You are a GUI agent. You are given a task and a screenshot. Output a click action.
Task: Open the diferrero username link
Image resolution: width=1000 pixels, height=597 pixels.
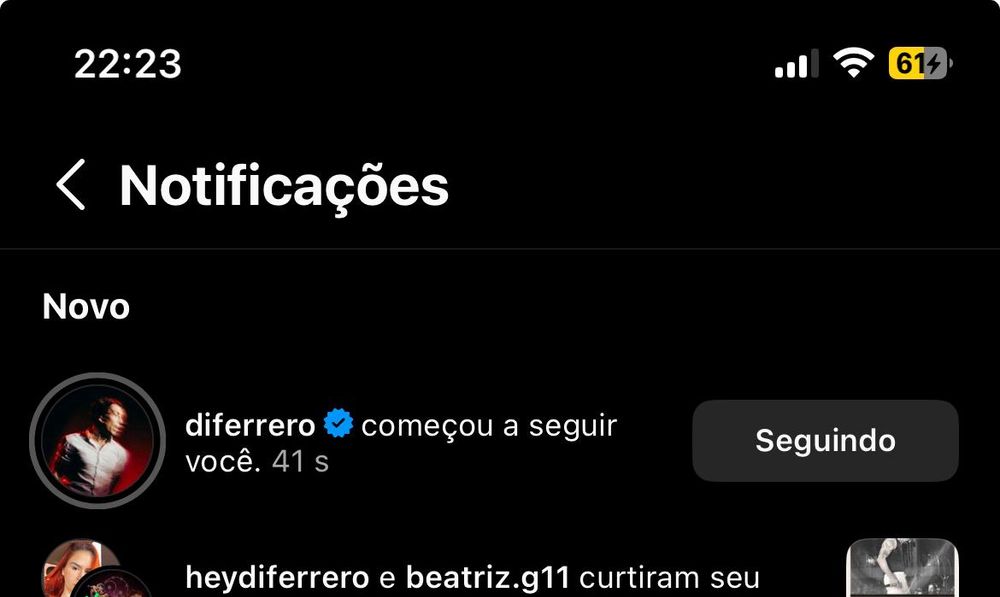coord(250,426)
